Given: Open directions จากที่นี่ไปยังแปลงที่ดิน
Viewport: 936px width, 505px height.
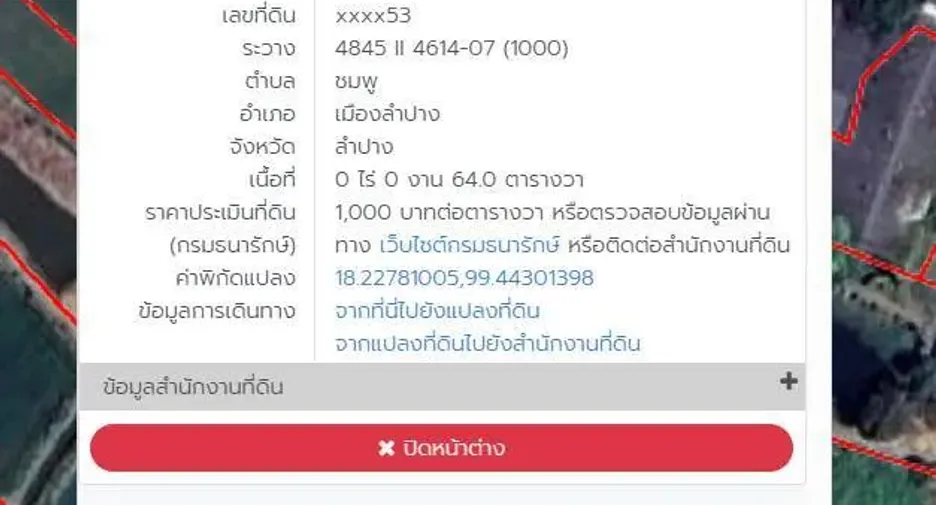Looking at the screenshot, I should click(x=438, y=311).
